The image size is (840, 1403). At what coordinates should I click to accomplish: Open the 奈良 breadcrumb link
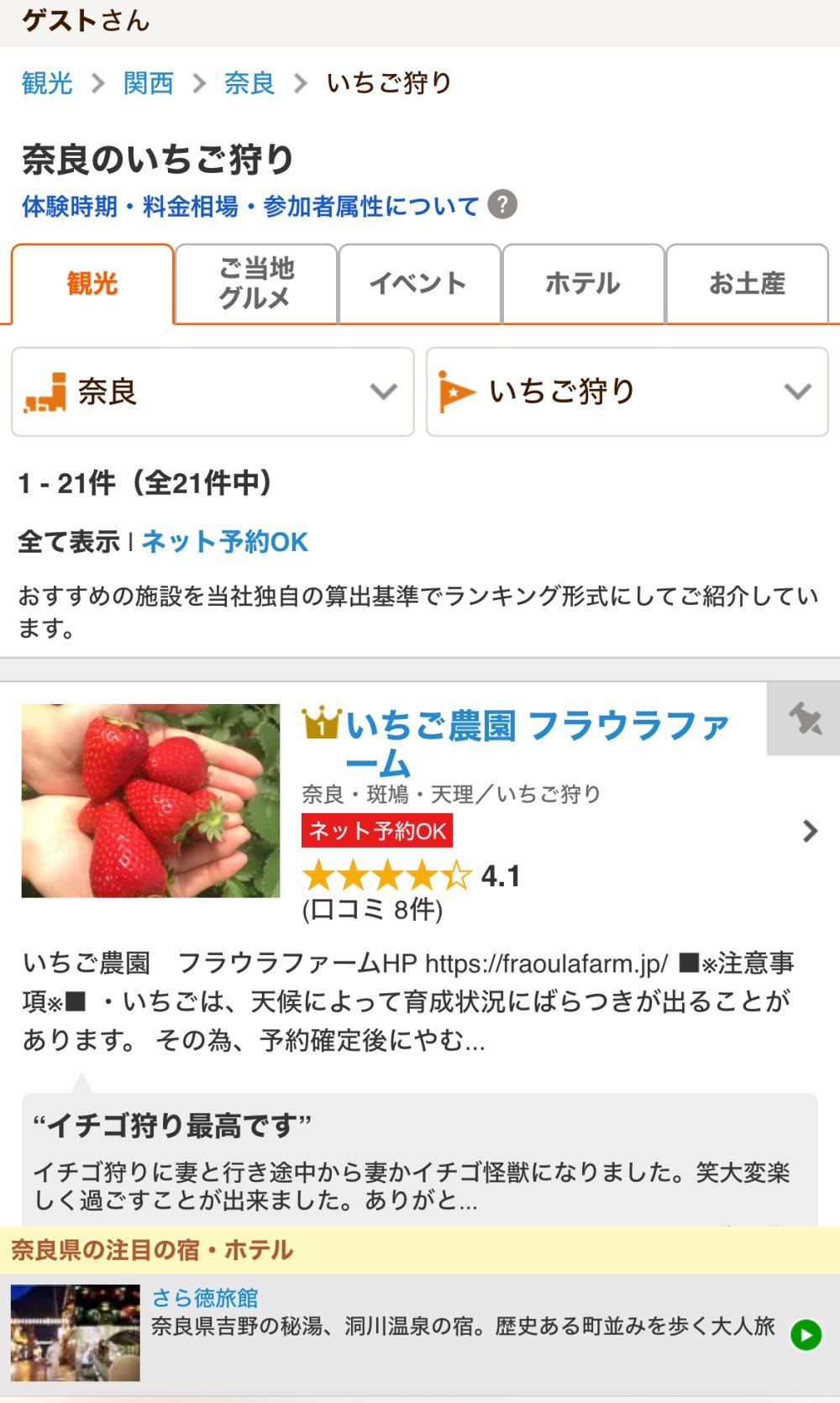249,83
